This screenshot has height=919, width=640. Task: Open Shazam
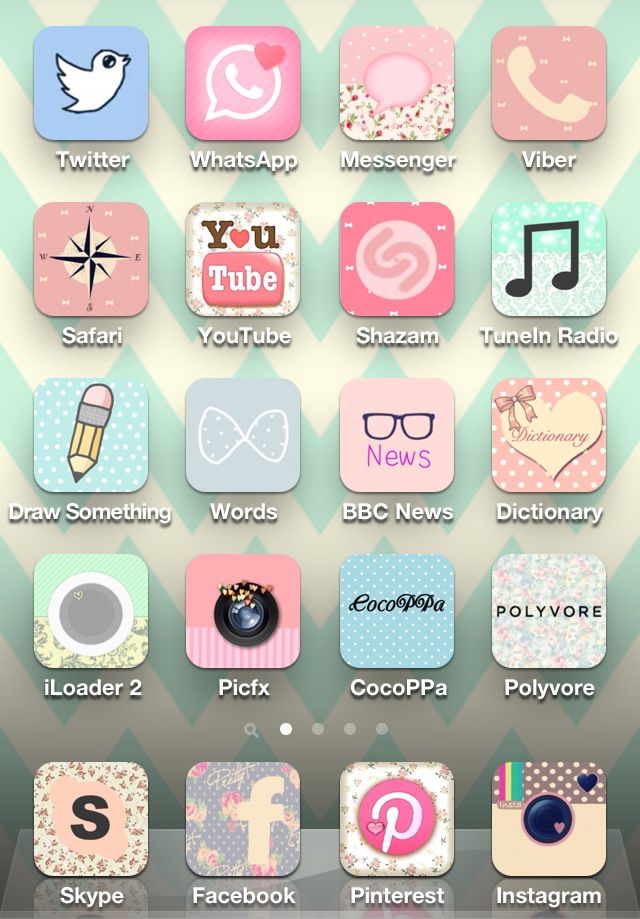tap(397, 259)
